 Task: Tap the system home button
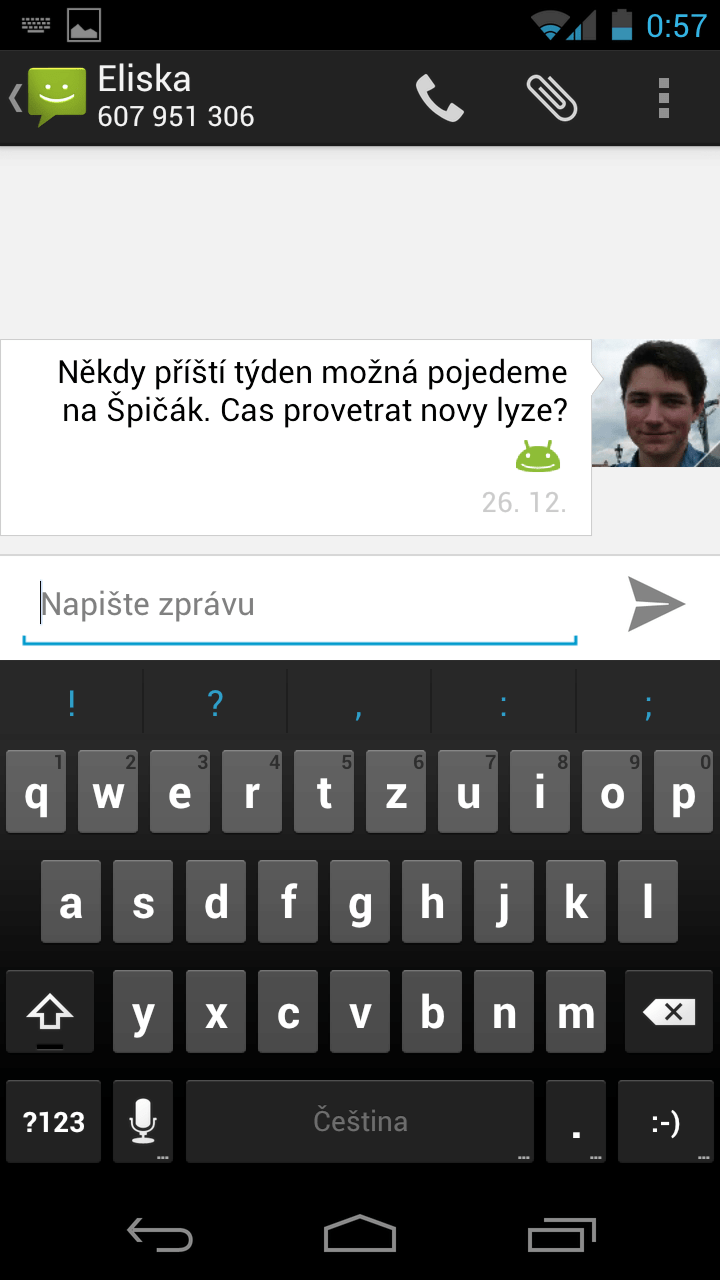[x=360, y=1235]
